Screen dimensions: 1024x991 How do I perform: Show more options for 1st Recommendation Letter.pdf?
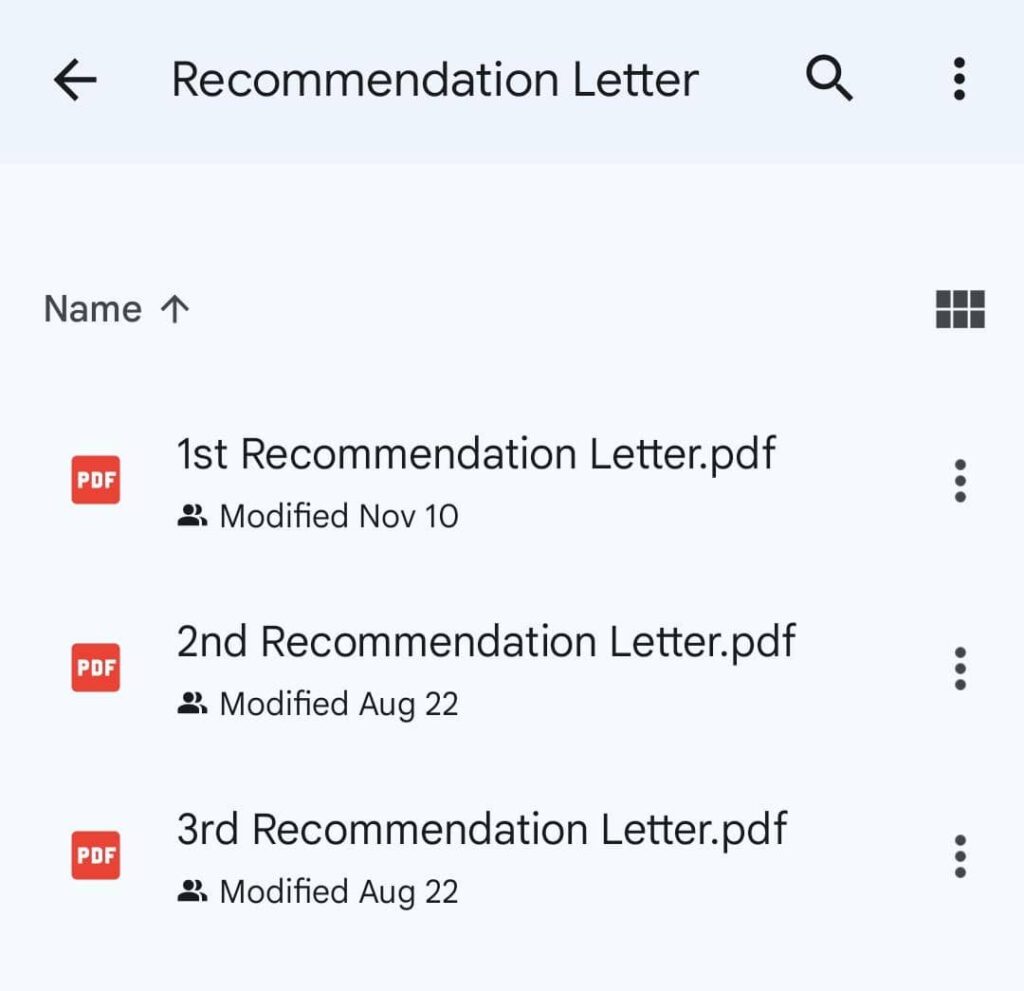pyautogui.click(x=960, y=481)
